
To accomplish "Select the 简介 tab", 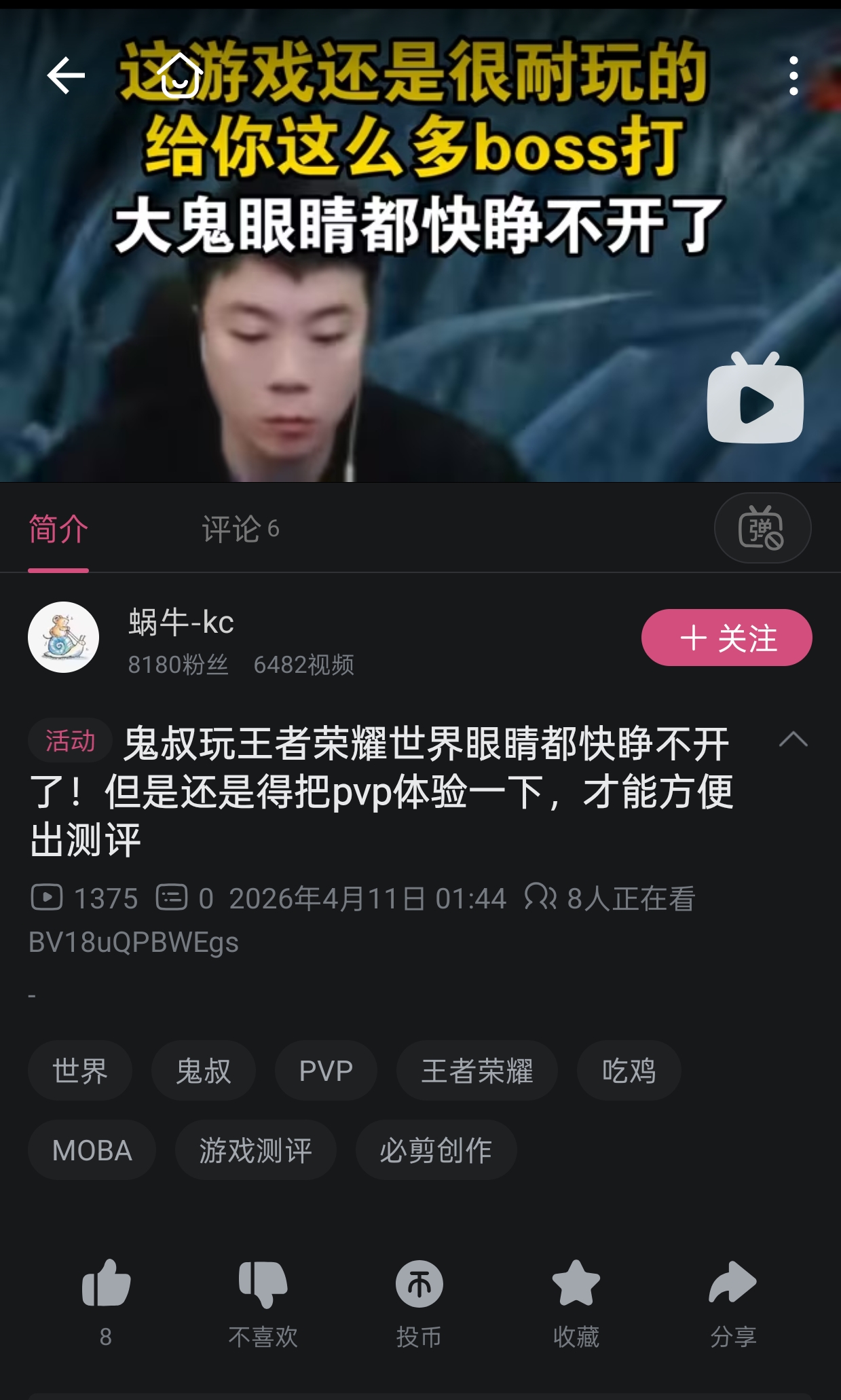I will pos(58,529).
